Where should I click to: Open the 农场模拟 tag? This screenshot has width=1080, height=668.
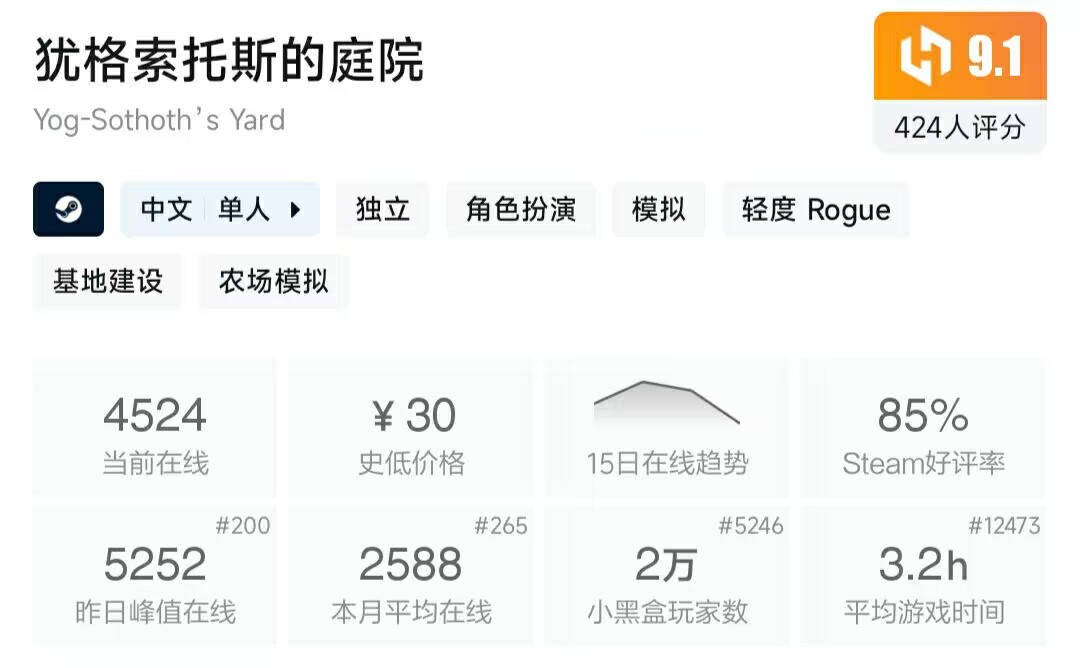click(x=273, y=281)
